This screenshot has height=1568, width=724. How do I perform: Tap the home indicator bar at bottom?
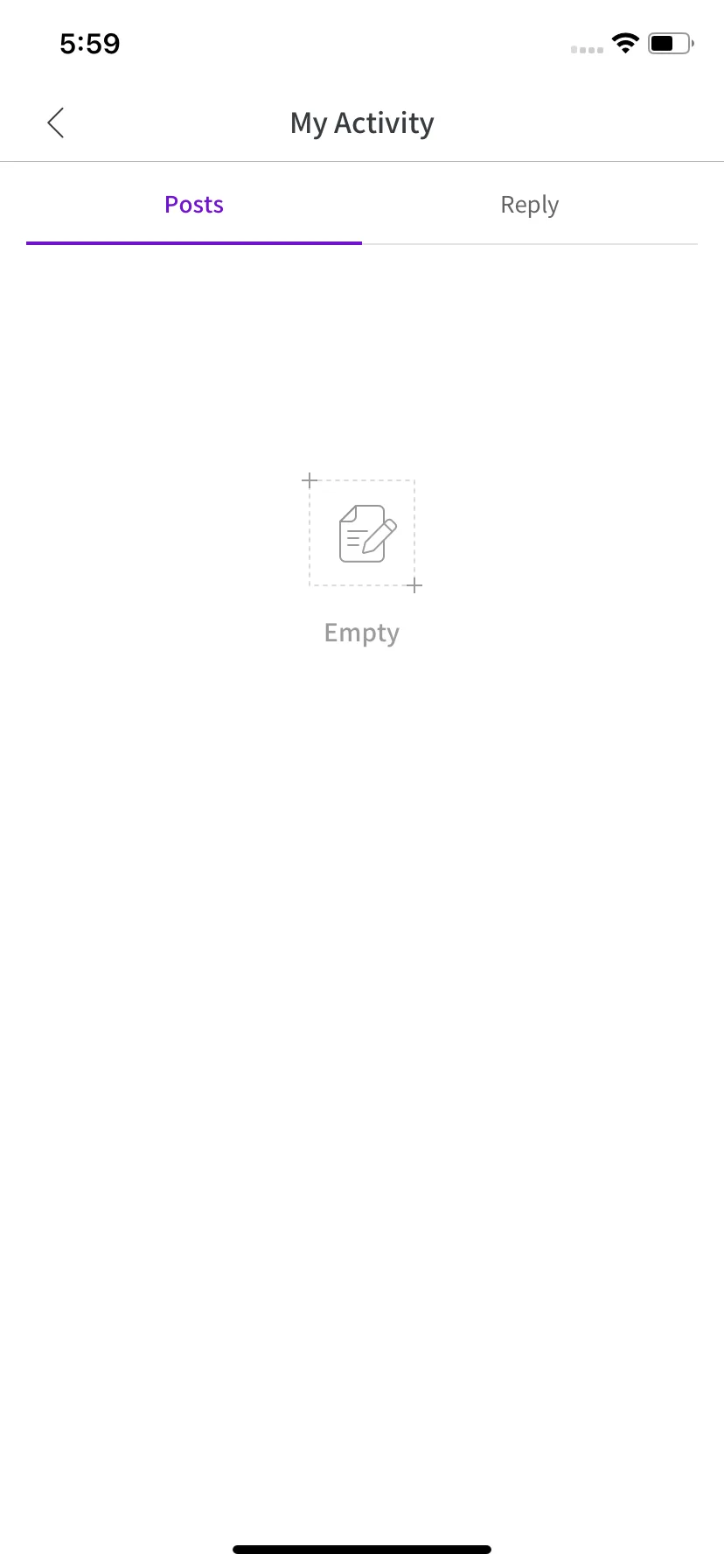click(362, 1548)
